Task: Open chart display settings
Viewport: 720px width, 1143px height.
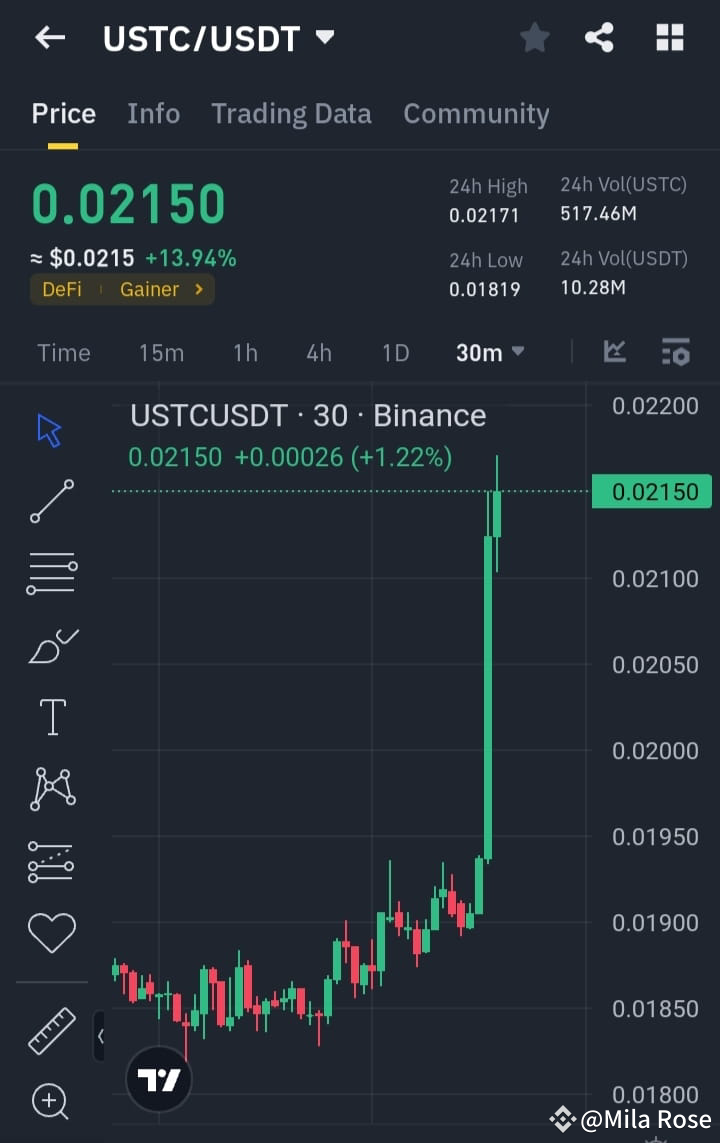Action: click(x=676, y=352)
